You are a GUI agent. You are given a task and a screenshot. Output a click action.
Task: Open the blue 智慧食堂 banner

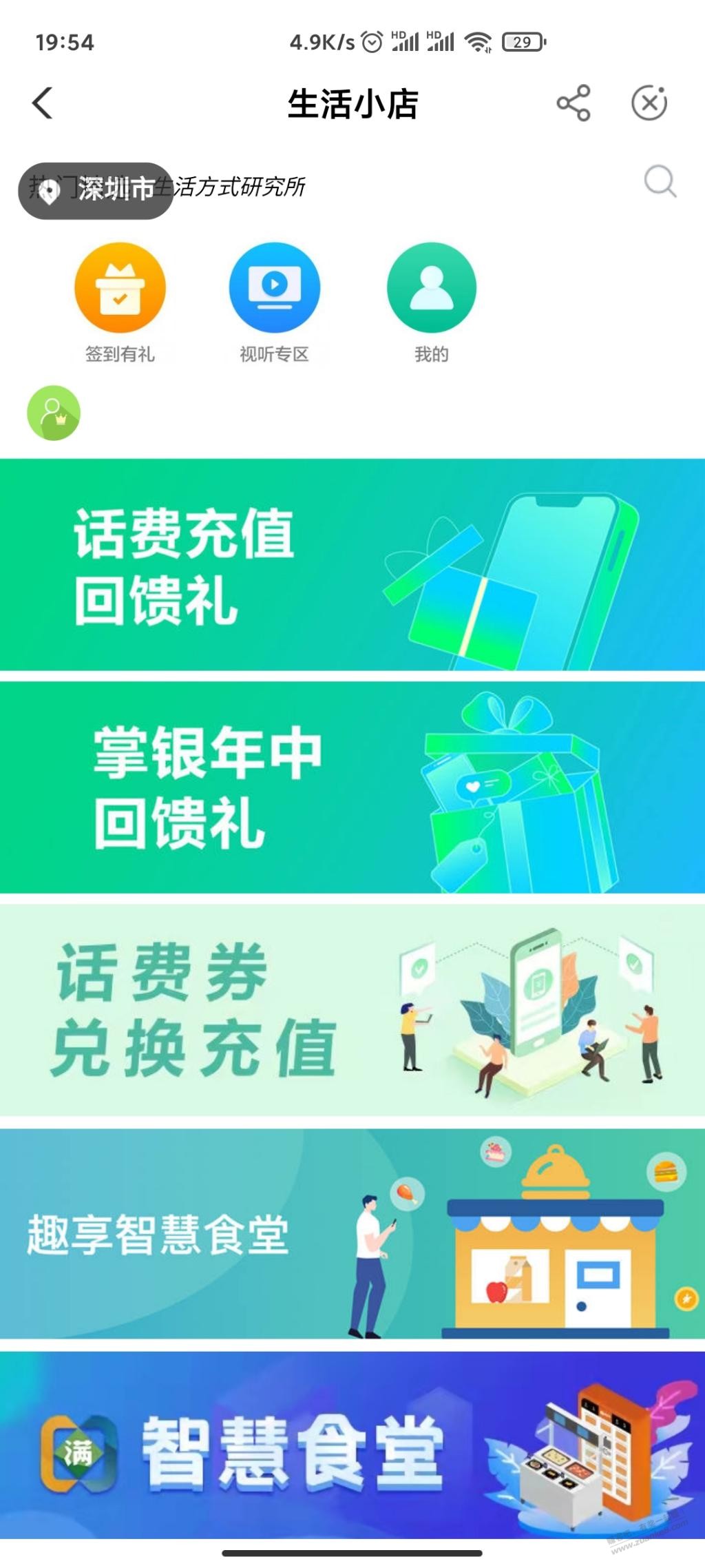(x=352, y=1445)
